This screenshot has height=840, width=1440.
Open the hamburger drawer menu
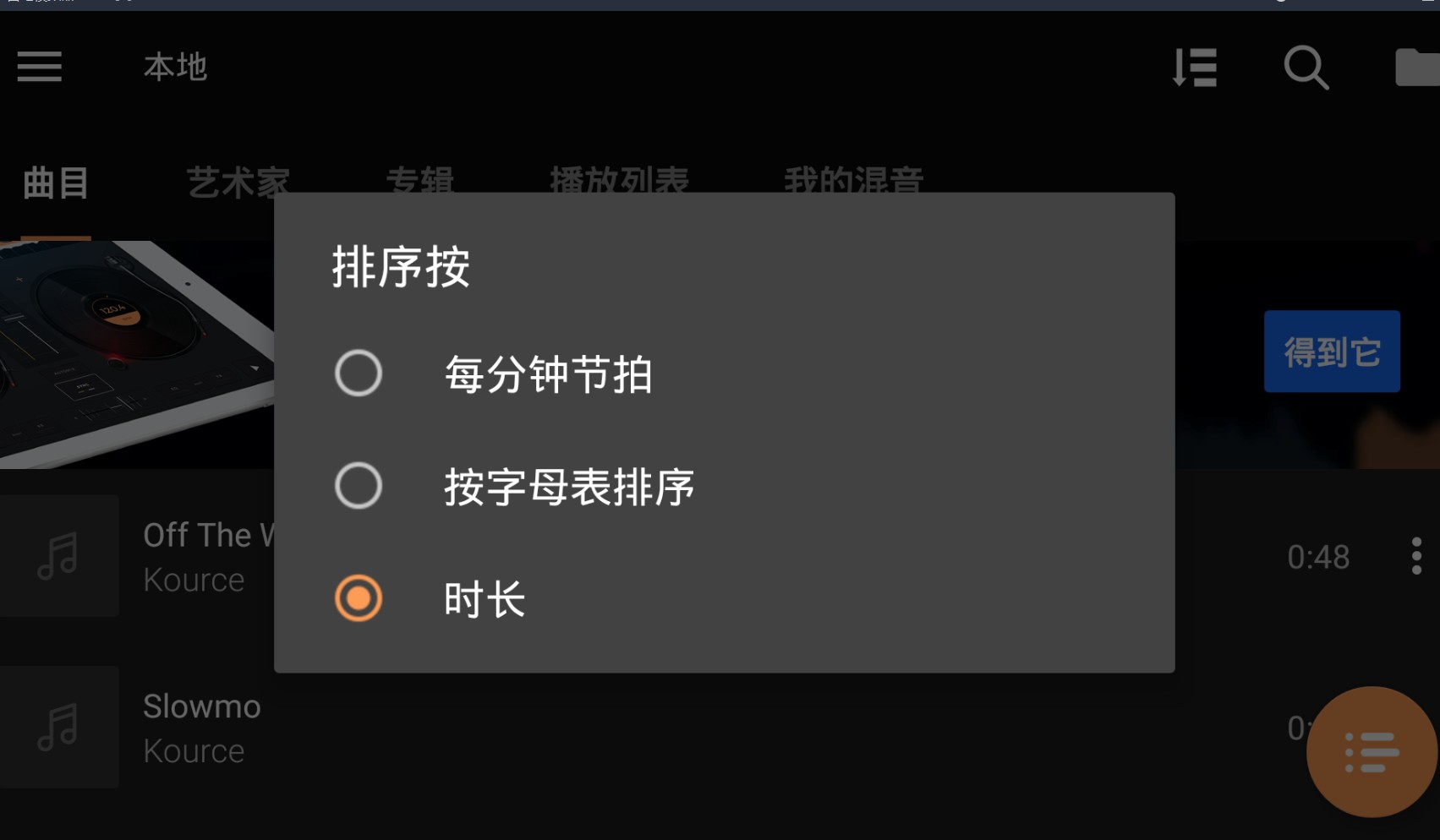point(40,67)
